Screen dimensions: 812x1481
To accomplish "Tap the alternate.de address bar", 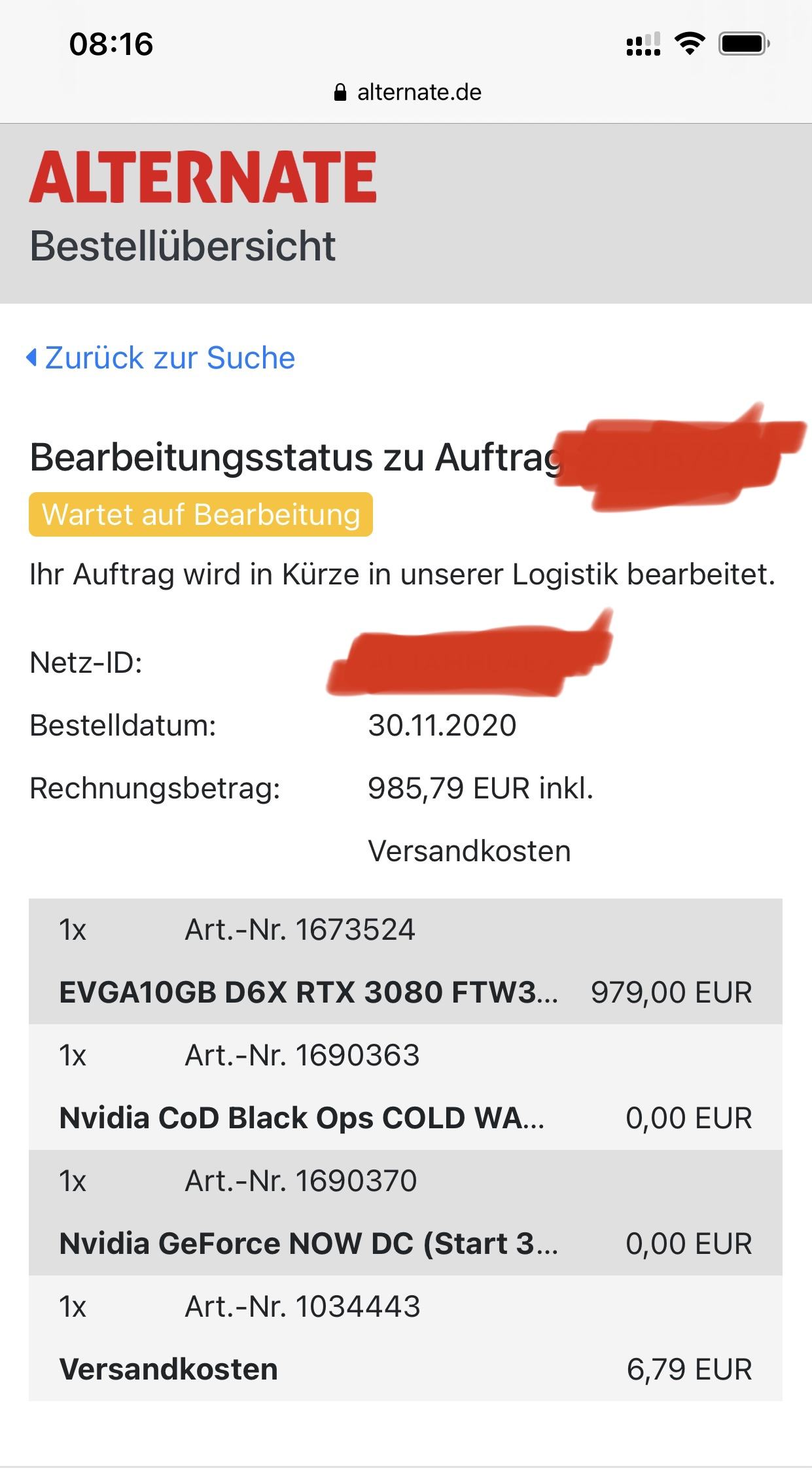I will (407, 92).
